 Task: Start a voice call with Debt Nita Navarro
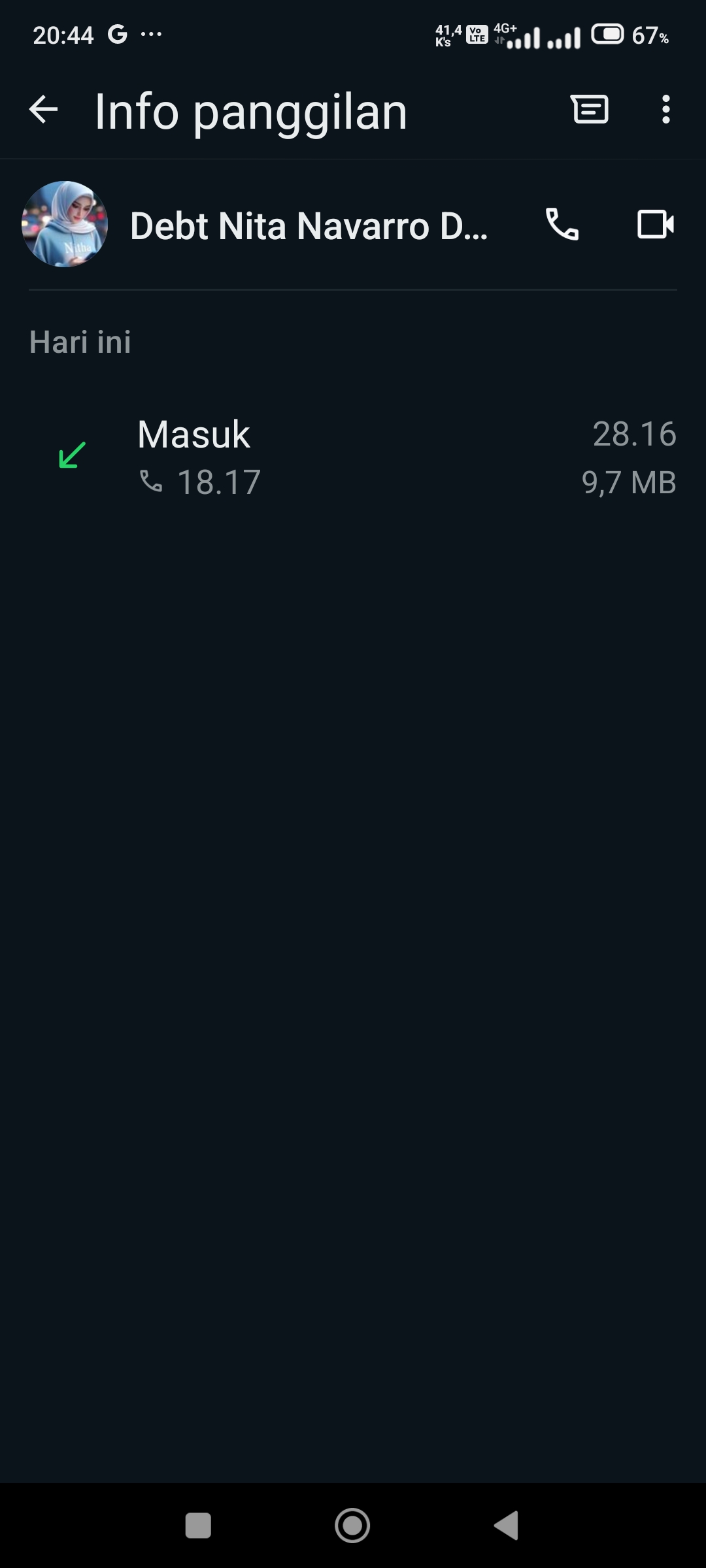tap(562, 225)
